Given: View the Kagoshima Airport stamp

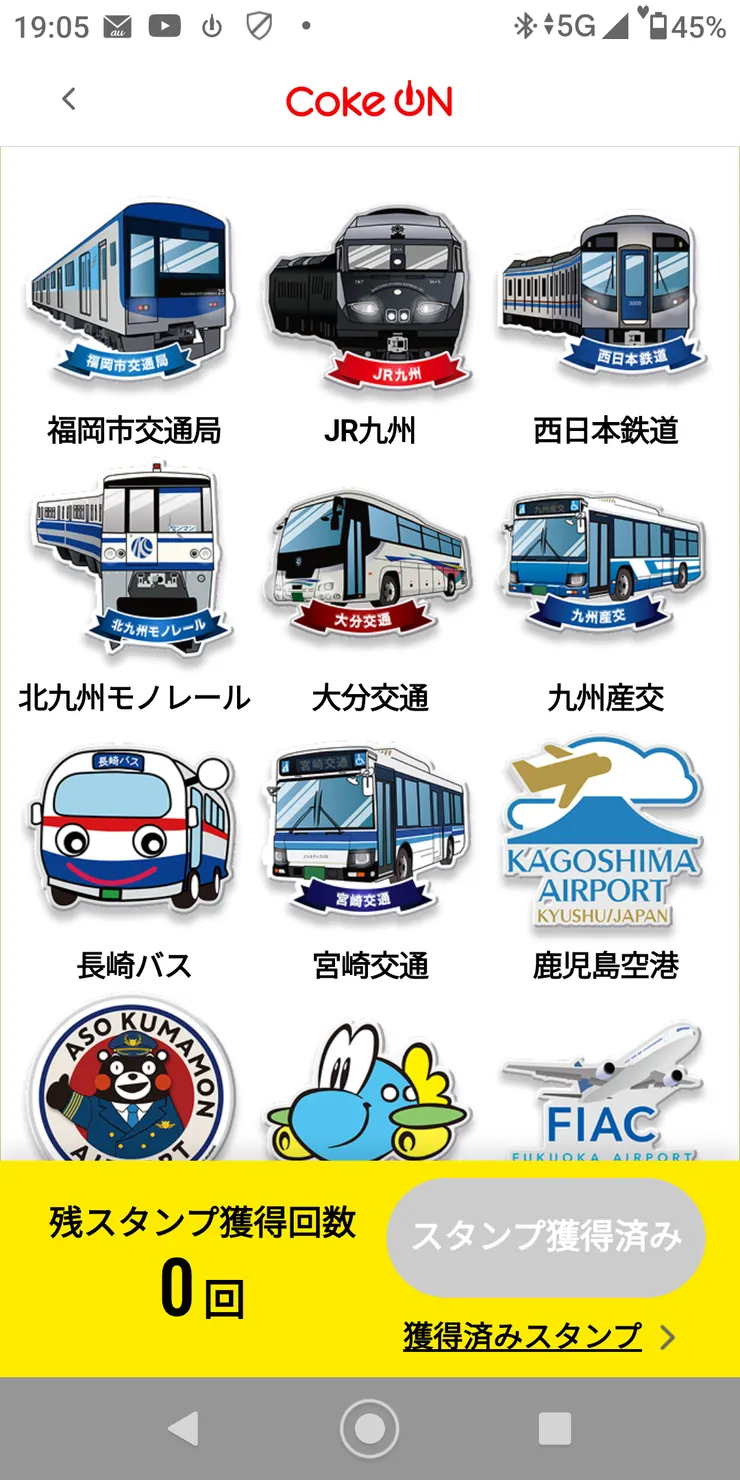Looking at the screenshot, I should pyautogui.click(x=602, y=830).
